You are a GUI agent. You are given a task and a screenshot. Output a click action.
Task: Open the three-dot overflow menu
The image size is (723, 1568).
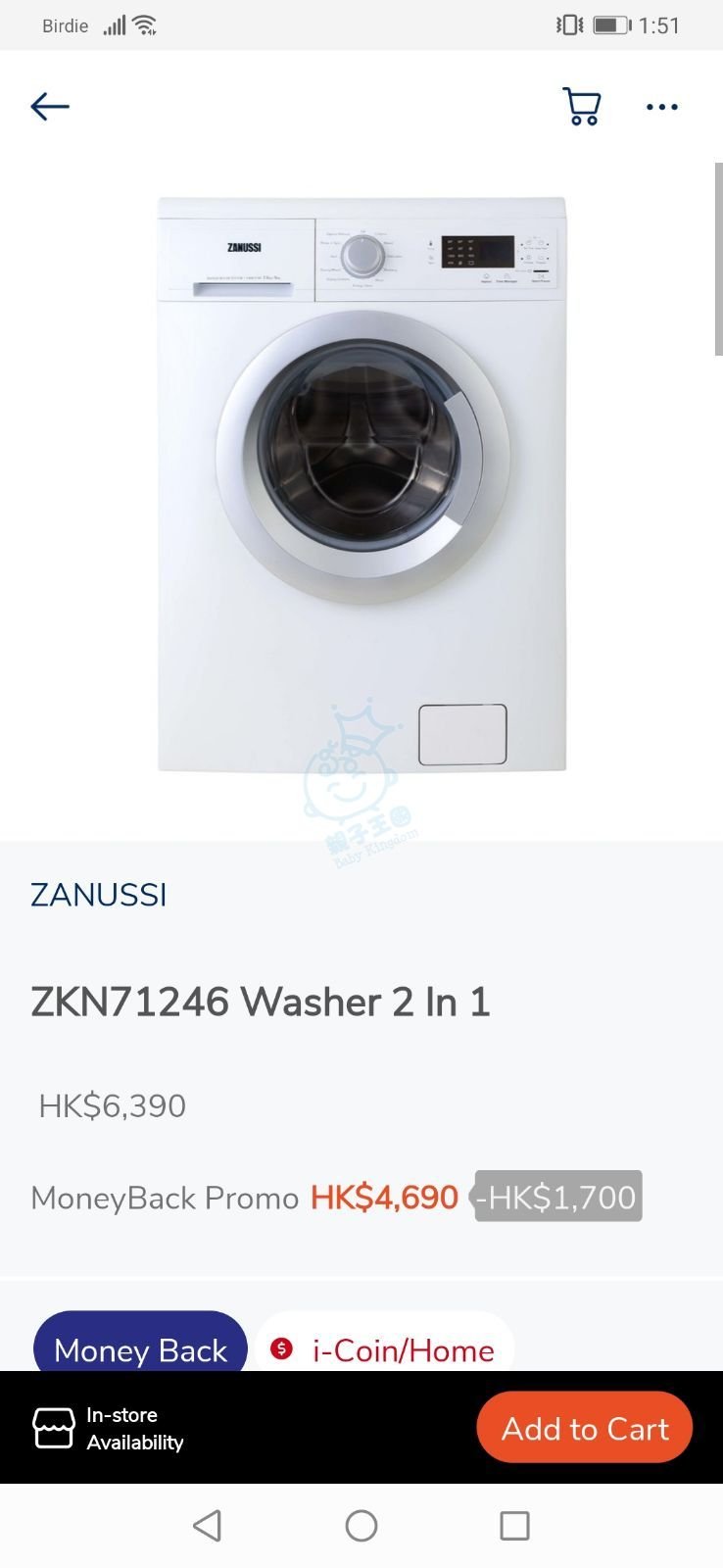click(661, 107)
